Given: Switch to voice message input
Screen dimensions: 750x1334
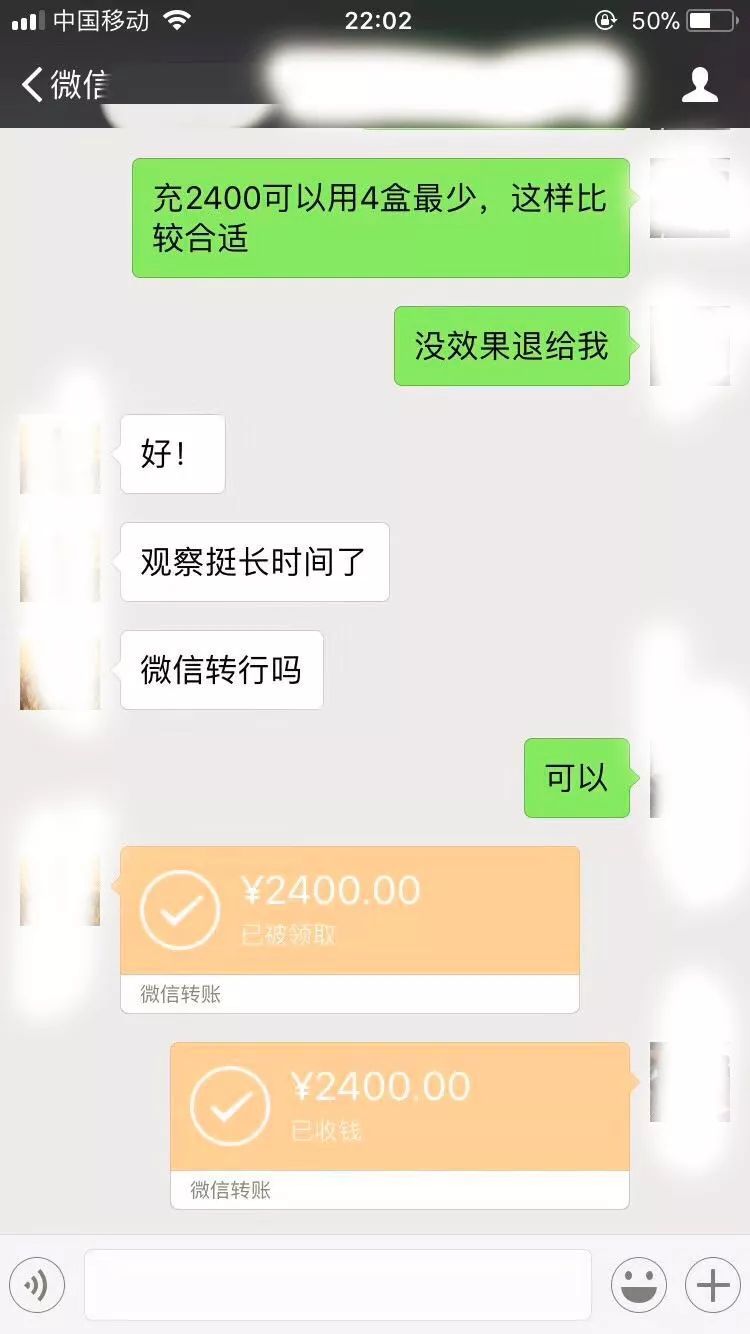Looking at the screenshot, I should [x=37, y=1285].
